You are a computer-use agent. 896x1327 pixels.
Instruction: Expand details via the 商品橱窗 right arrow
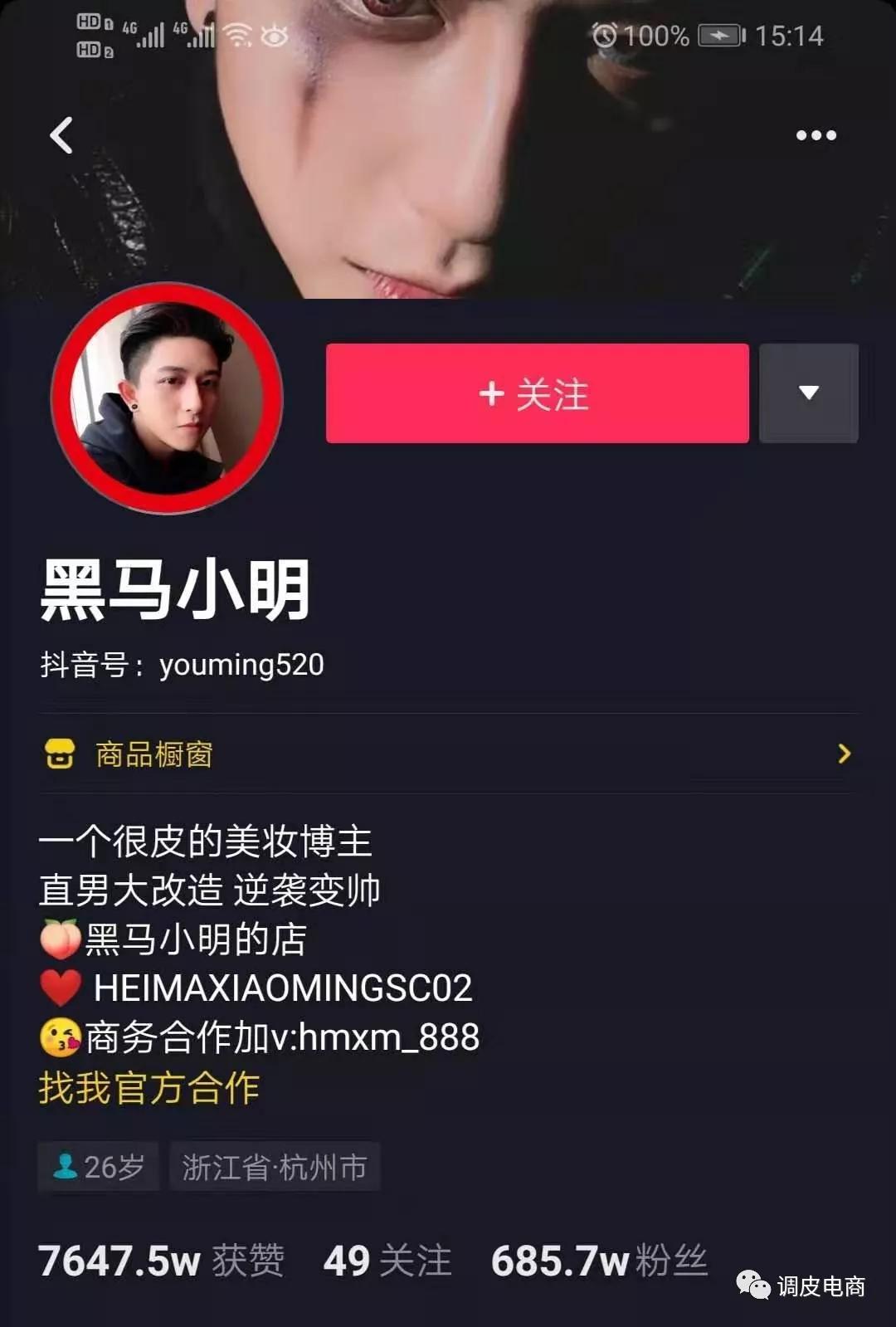(845, 754)
